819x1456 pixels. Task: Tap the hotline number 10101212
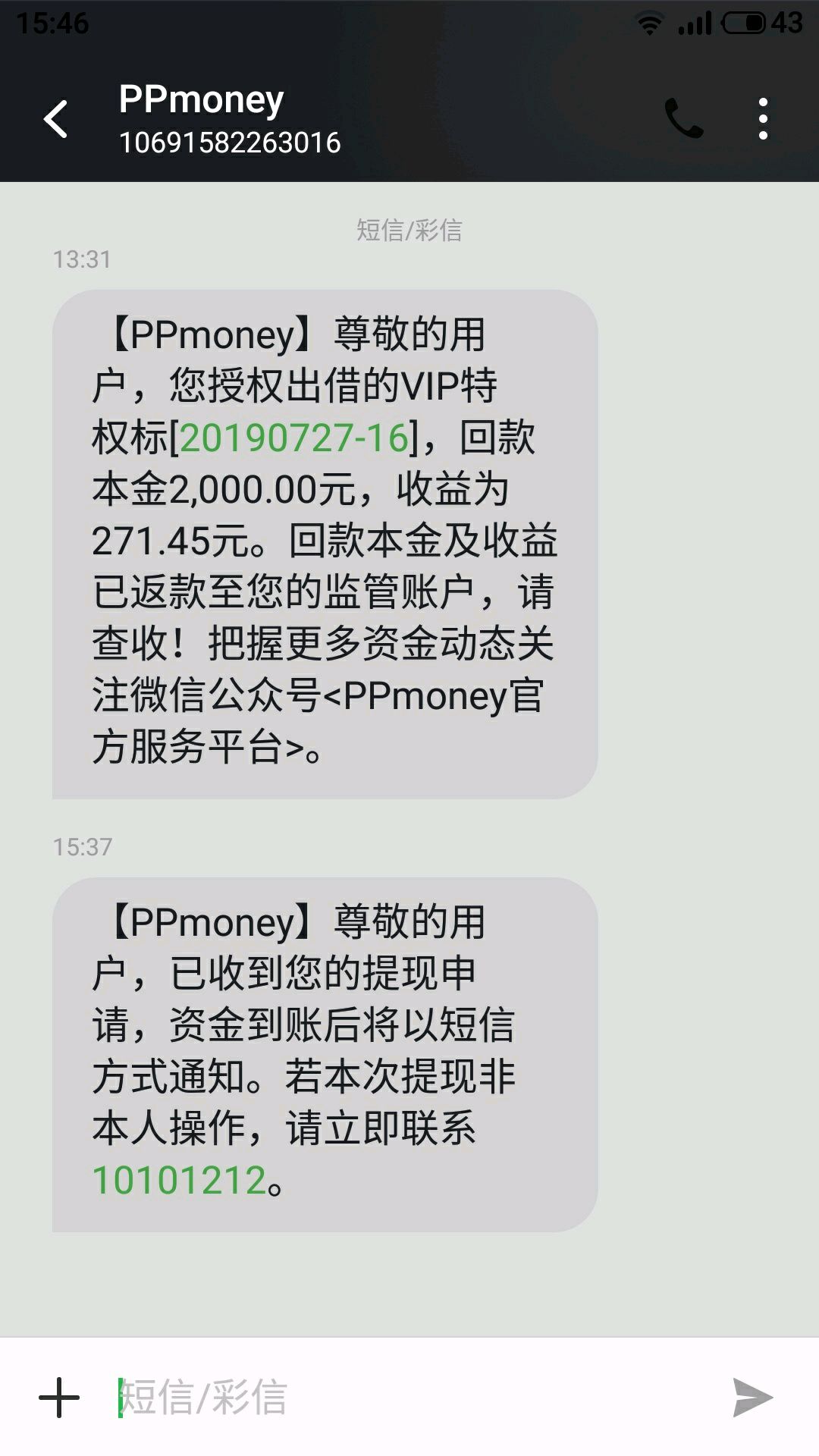[179, 1180]
